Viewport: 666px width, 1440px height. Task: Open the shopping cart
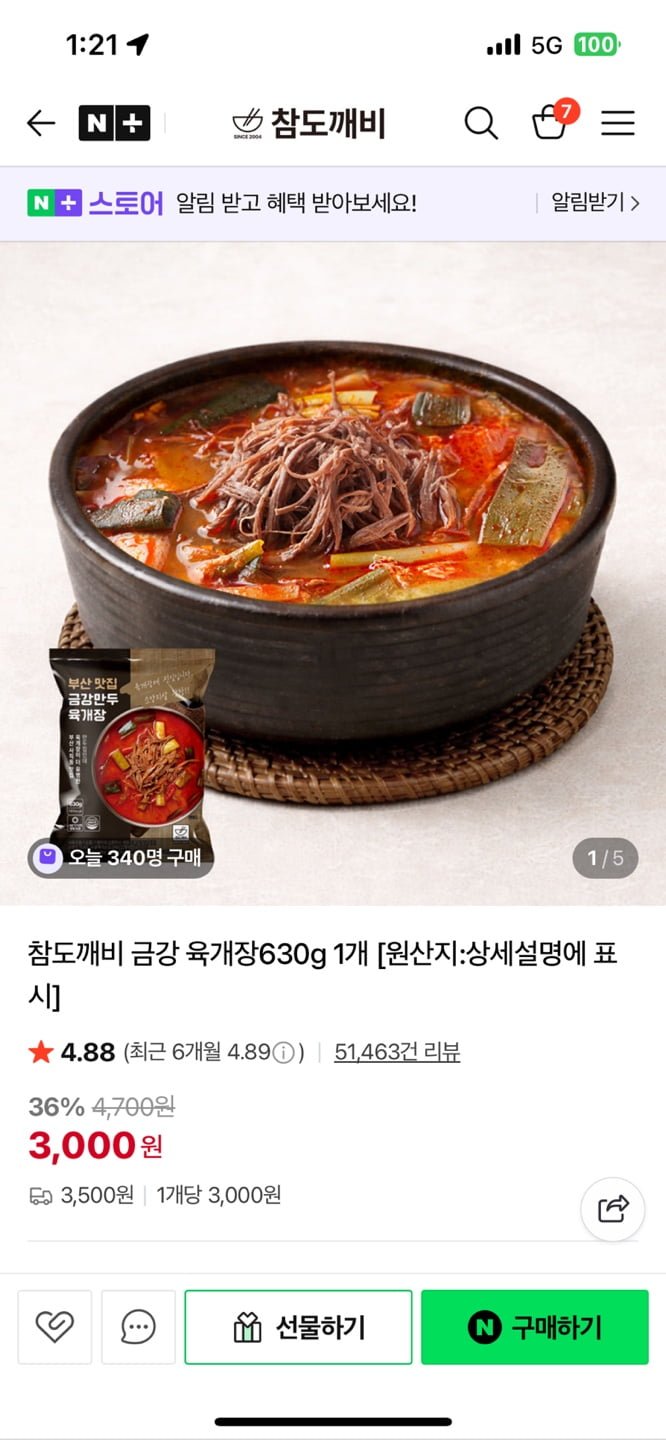(549, 123)
